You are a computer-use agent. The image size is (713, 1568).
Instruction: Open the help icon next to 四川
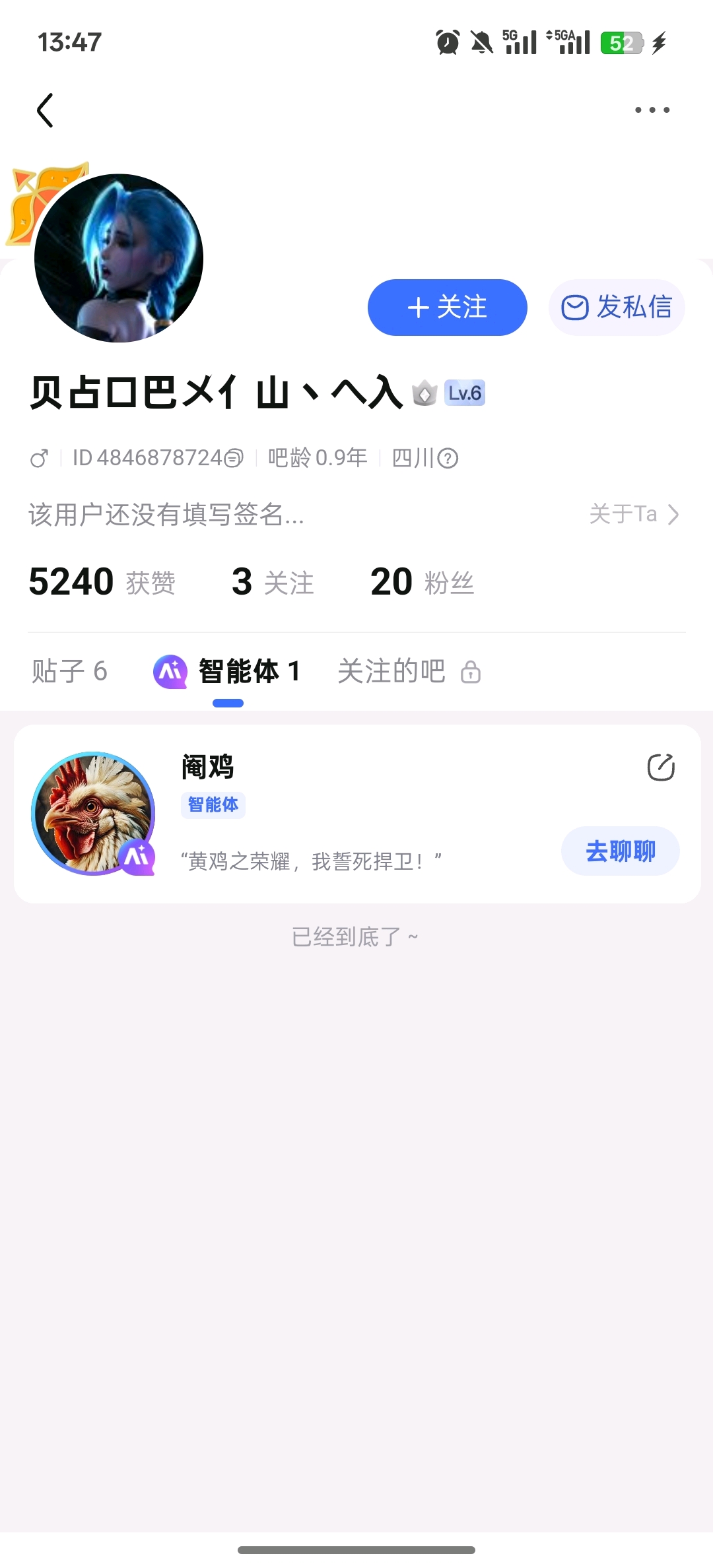(x=448, y=458)
